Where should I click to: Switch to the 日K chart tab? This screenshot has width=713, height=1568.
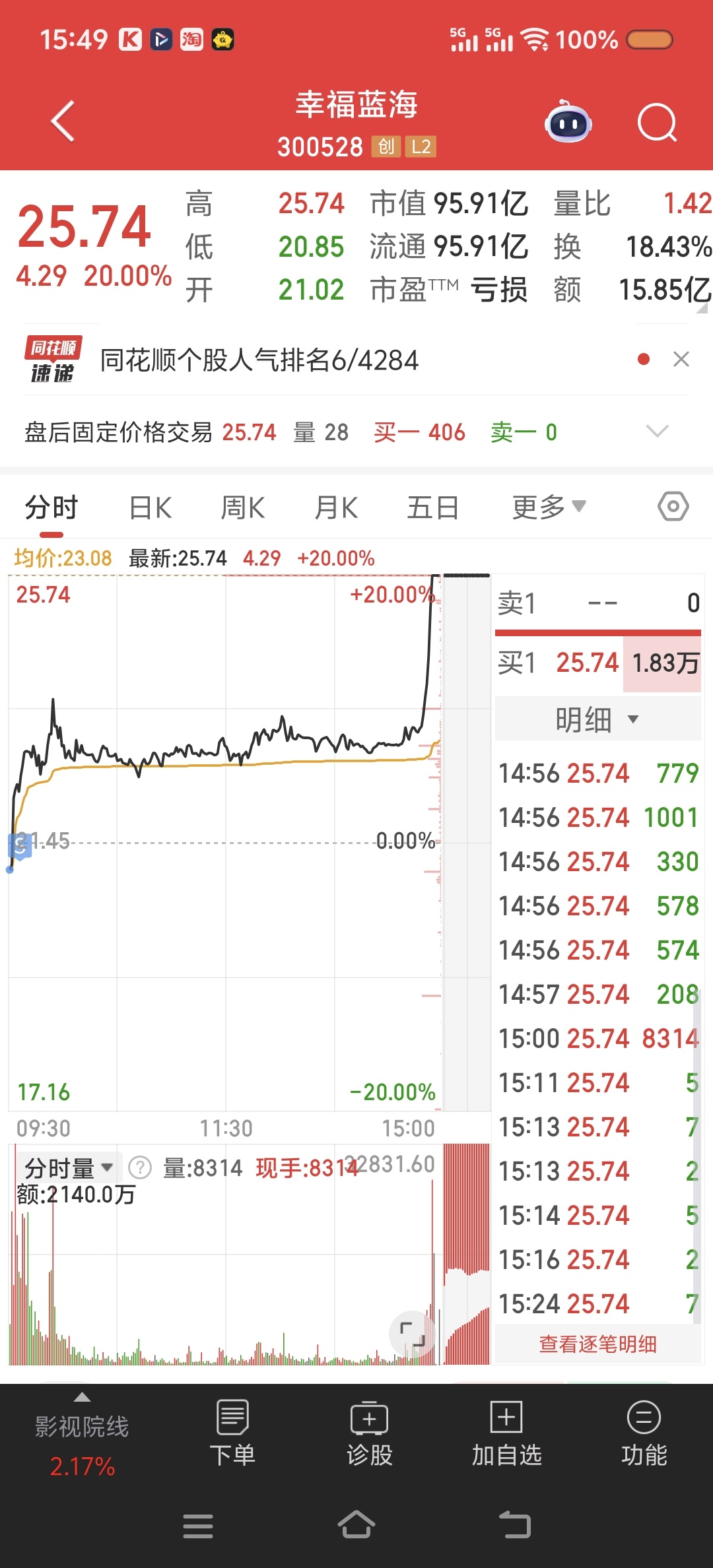(x=151, y=508)
